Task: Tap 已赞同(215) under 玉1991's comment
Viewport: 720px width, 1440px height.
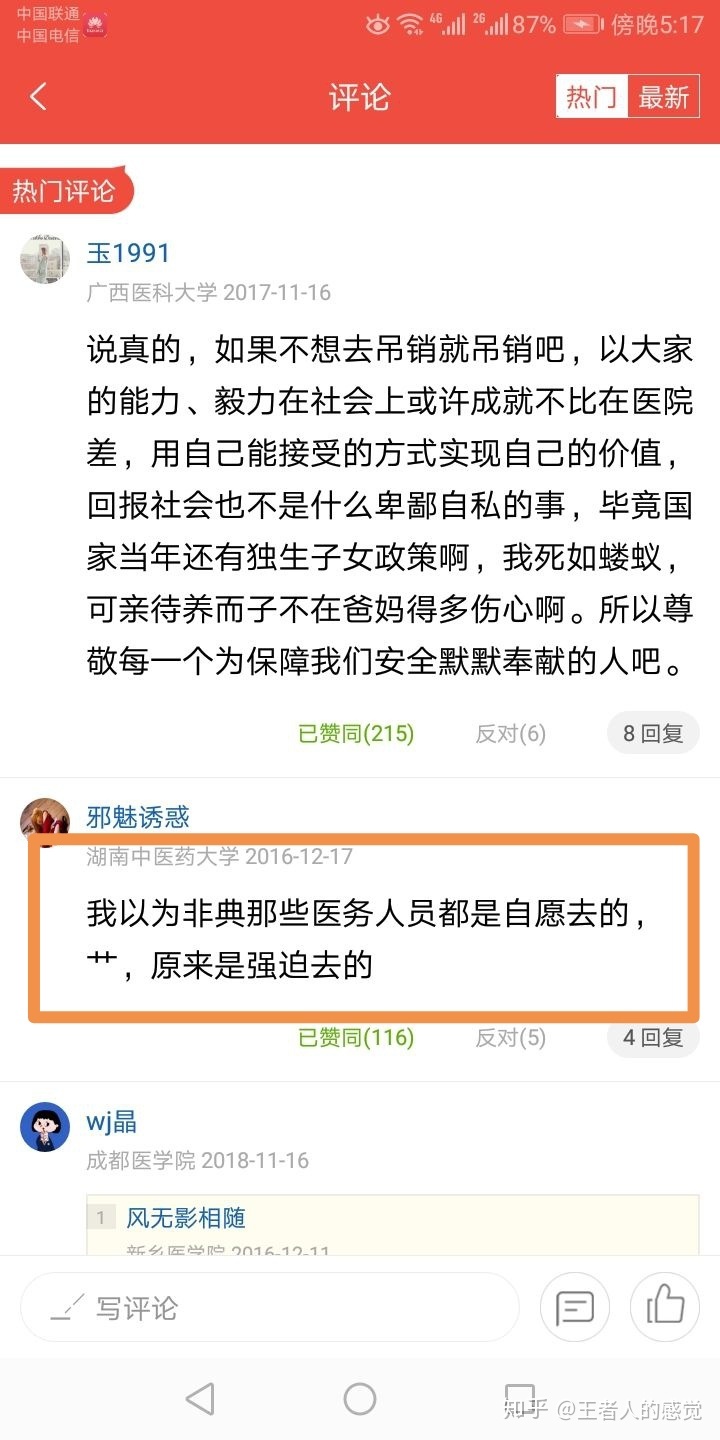Action: pyautogui.click(x=356, y=733)
